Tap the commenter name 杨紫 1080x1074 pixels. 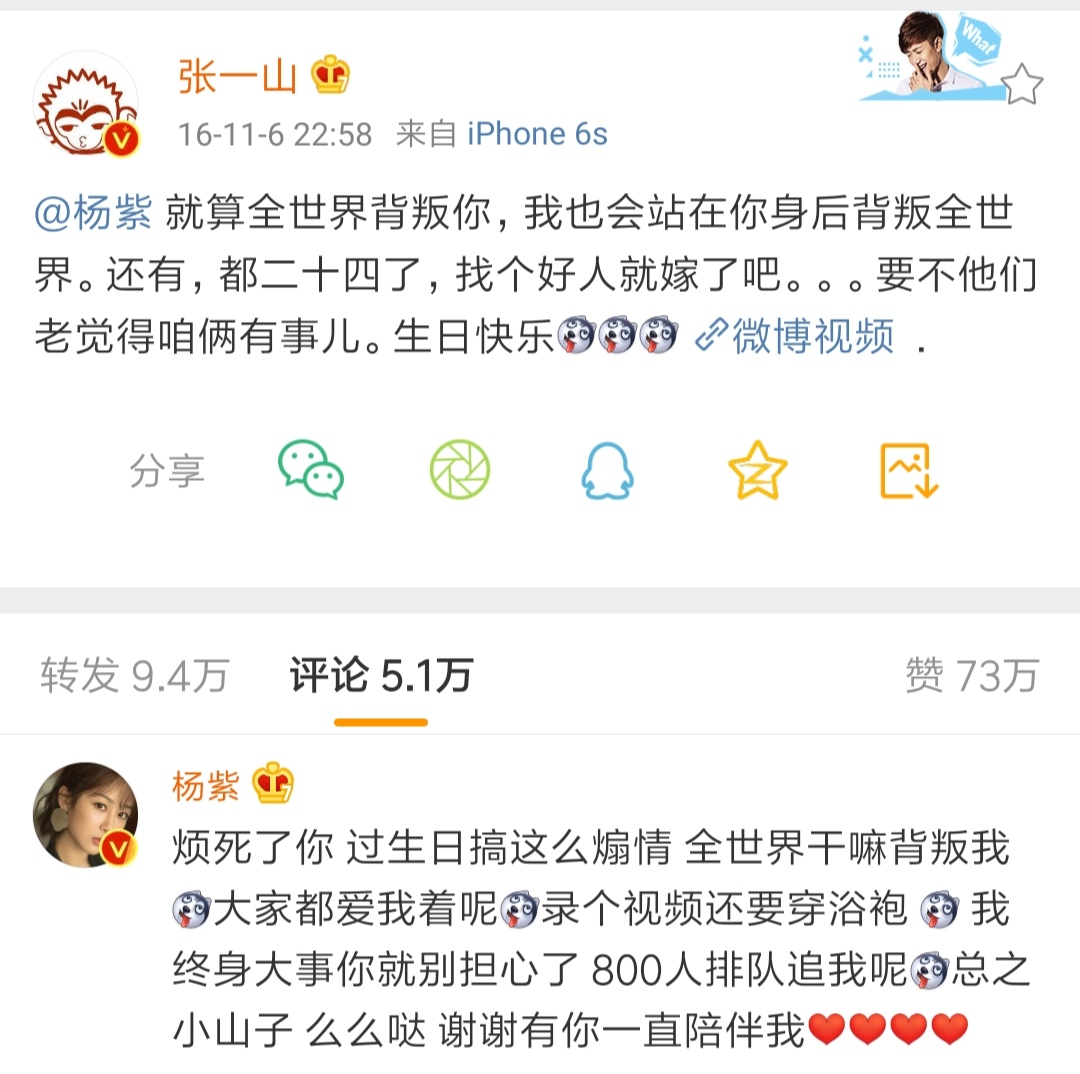coord(206,785)
